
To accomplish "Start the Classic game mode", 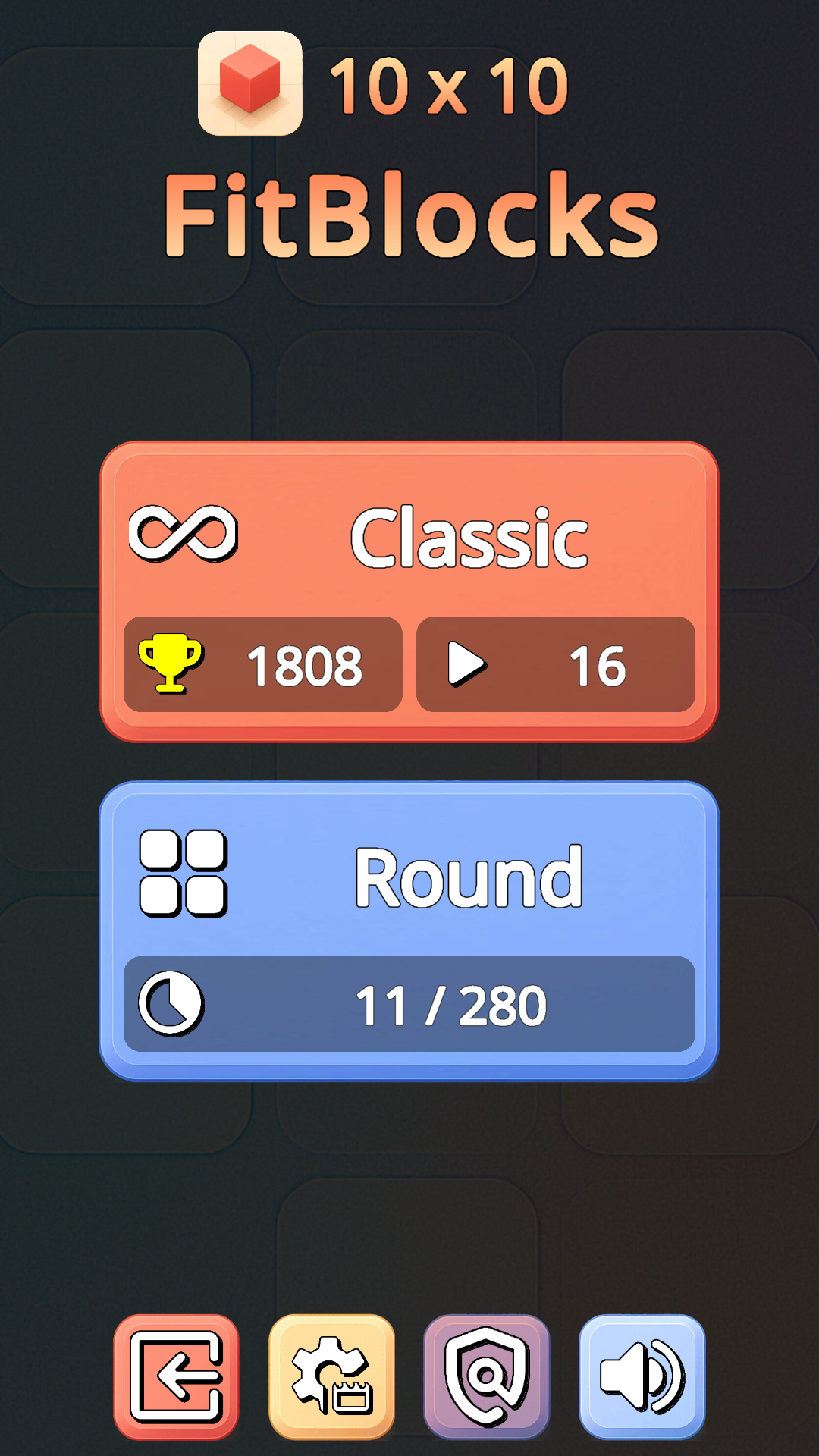I will click(409, 538).
